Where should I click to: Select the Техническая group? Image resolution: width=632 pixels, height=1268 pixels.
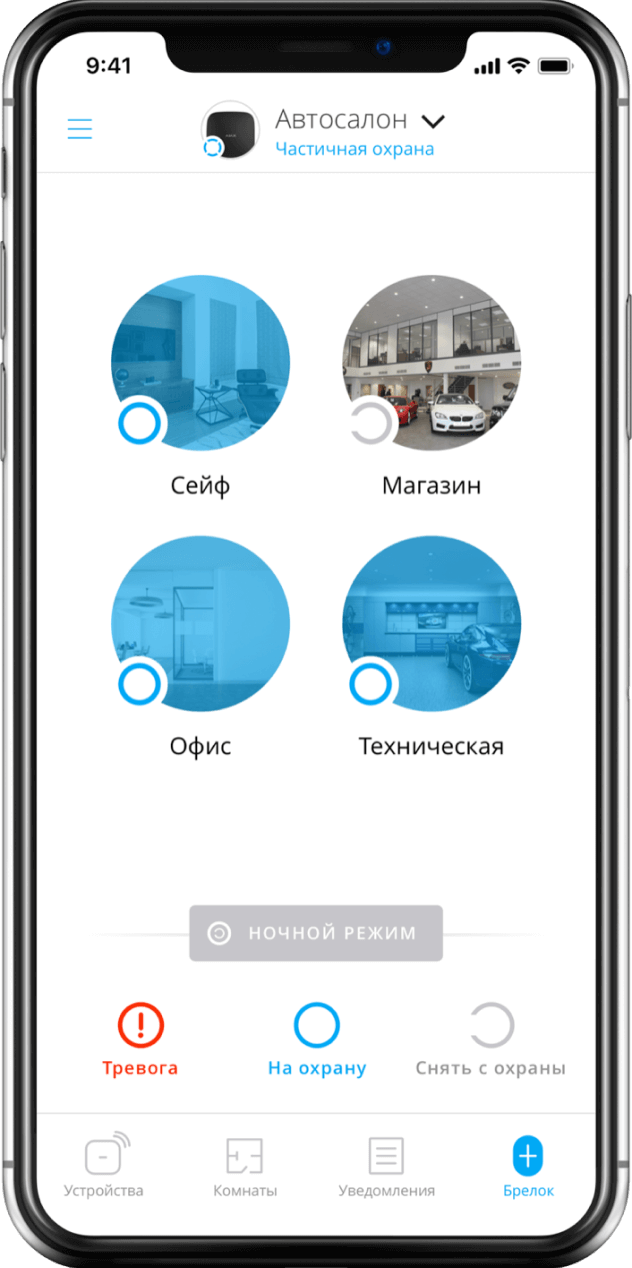tap(431, 624)
